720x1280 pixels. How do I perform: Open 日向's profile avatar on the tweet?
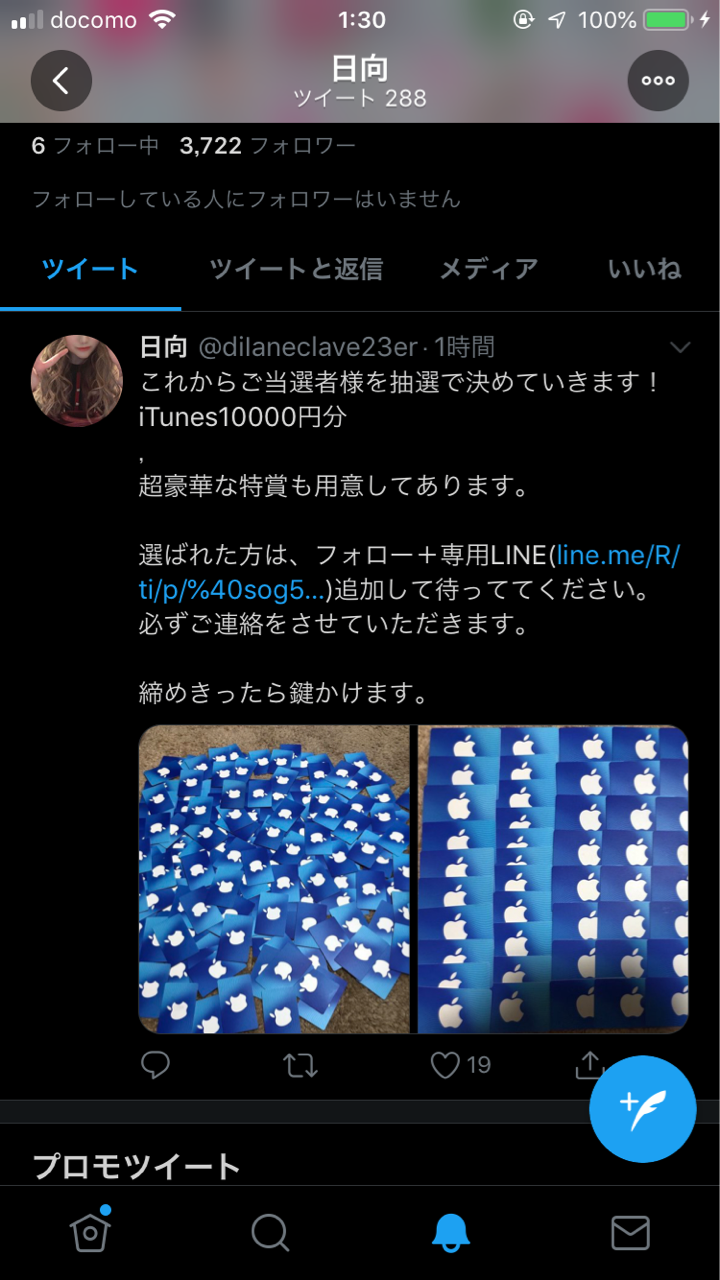point(77,380)
